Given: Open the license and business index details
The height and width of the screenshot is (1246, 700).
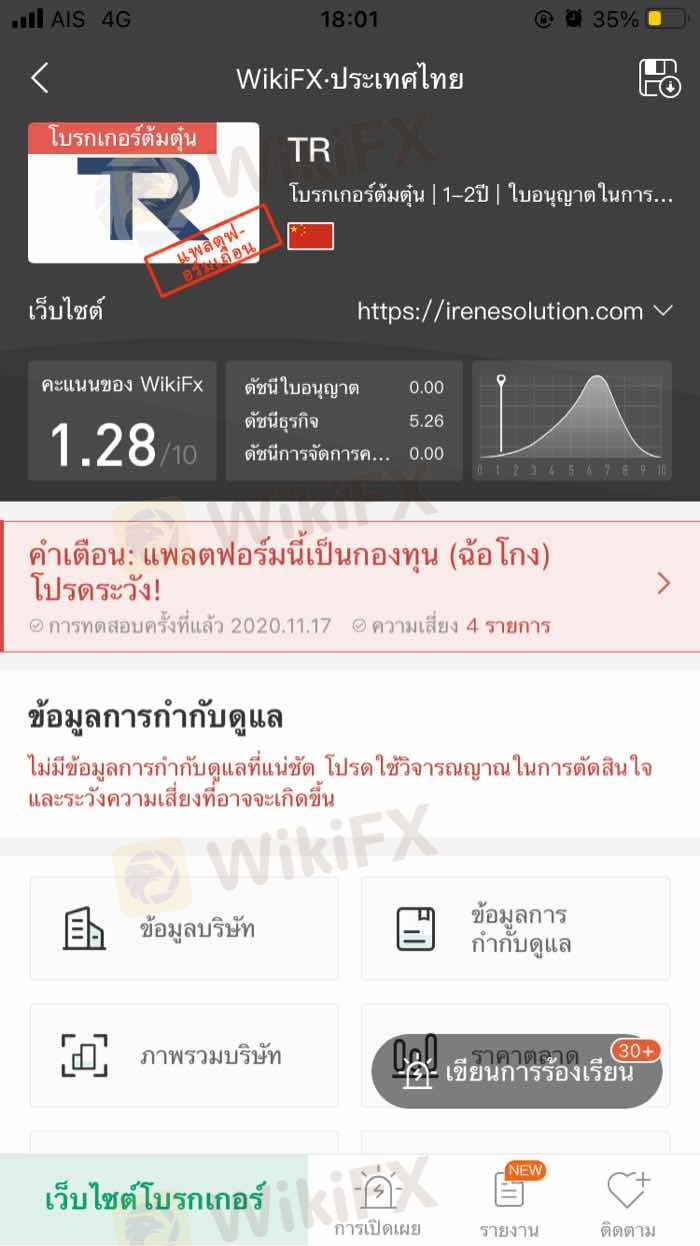Looking at the screenshot, I should pyautogui.click(x=344, y=421).
